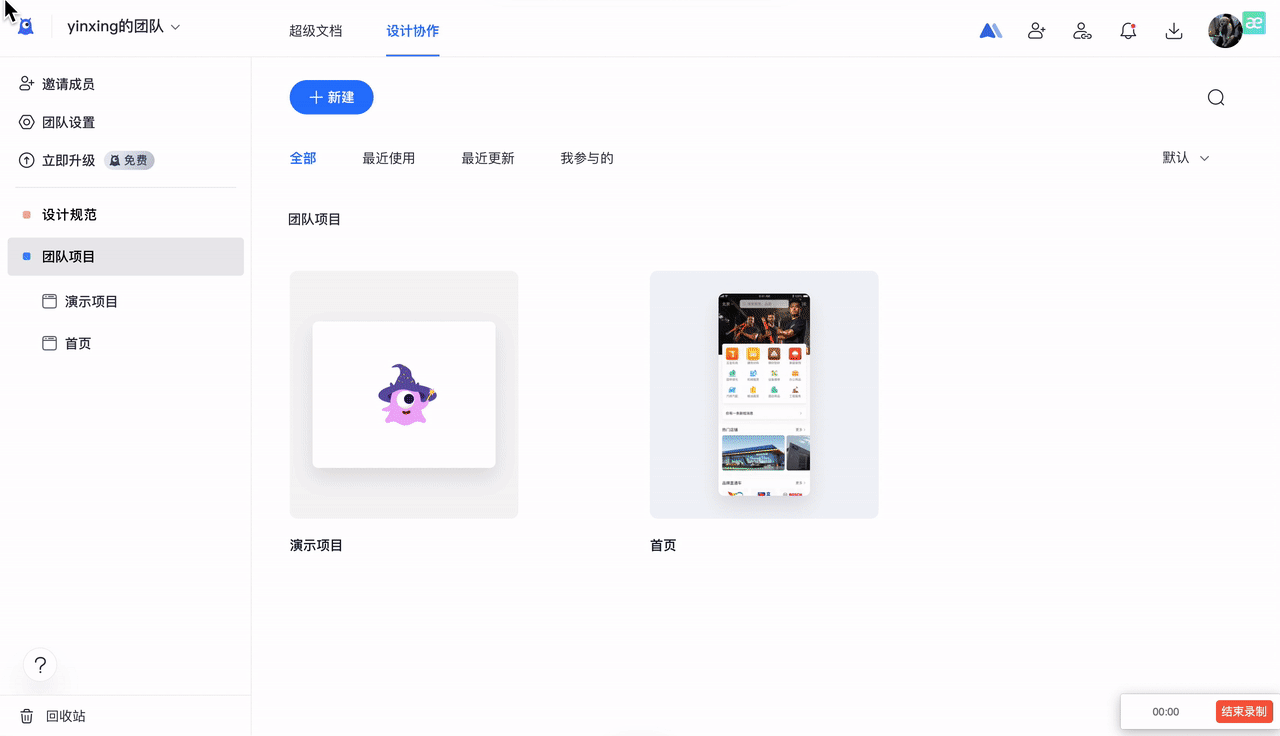The image size is (1280, 736).
Task: Switch to the 超级文档 tab
Action: (x=315, y=31)
